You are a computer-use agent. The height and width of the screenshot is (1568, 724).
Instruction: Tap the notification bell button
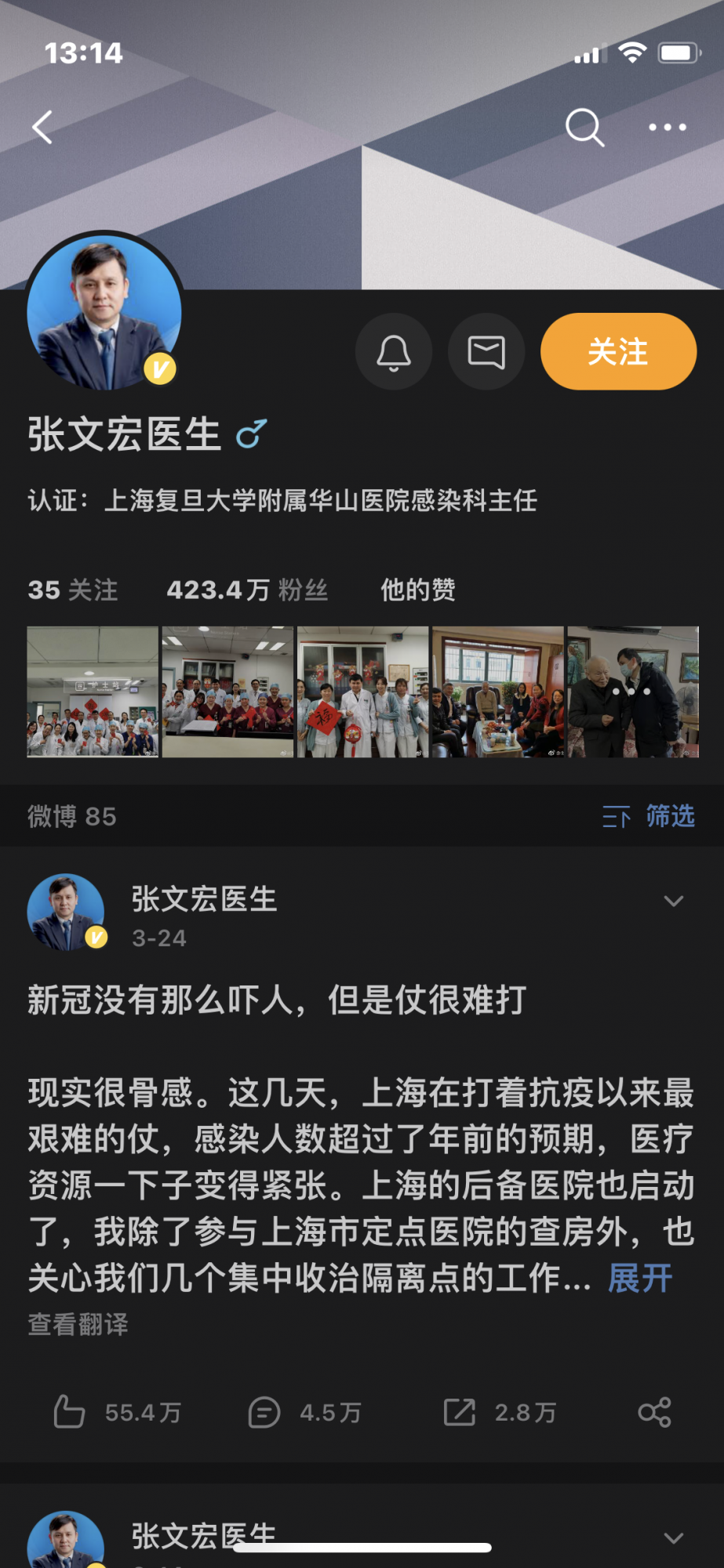click(x=394, y=352)
